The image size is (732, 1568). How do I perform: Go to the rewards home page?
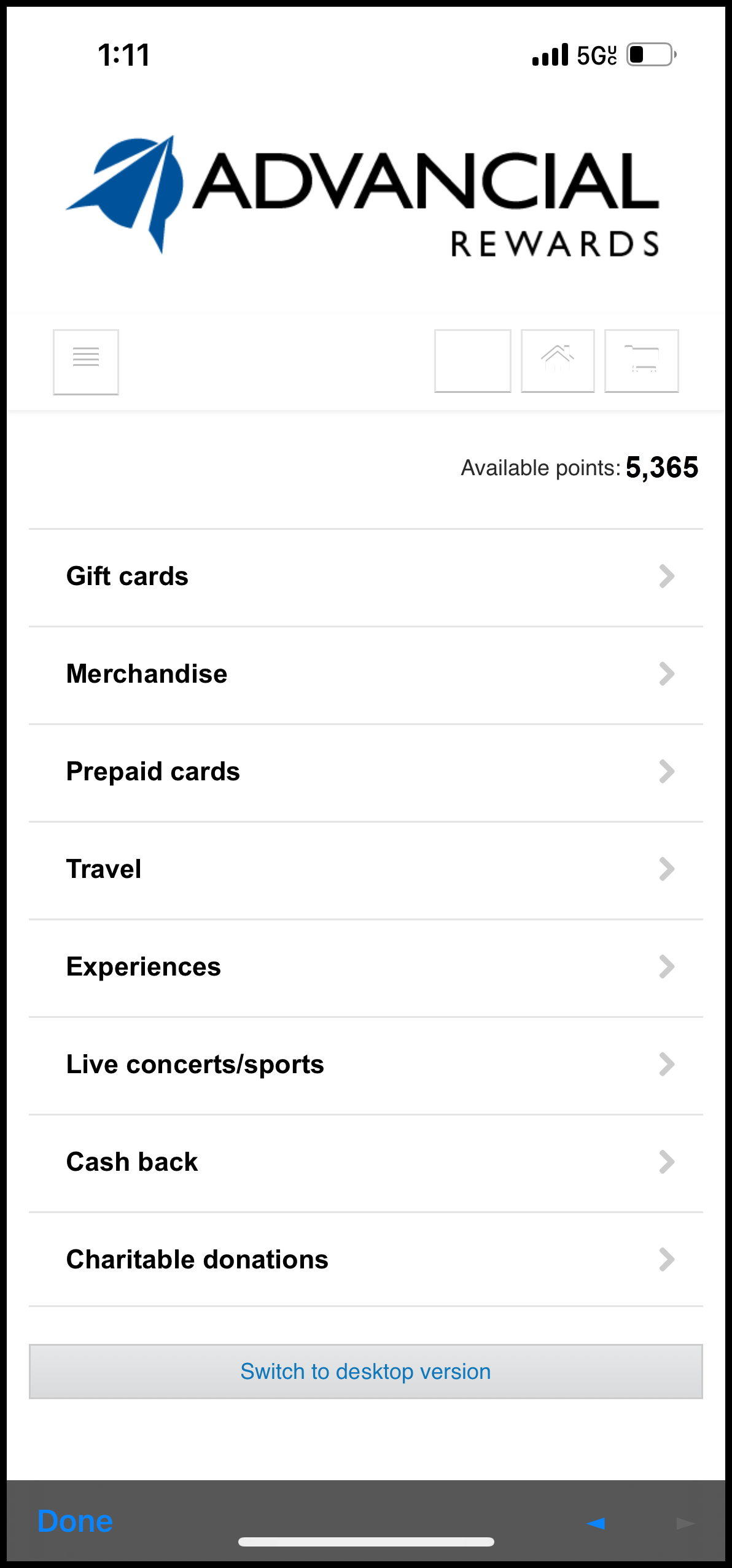(x=557, y=360)
